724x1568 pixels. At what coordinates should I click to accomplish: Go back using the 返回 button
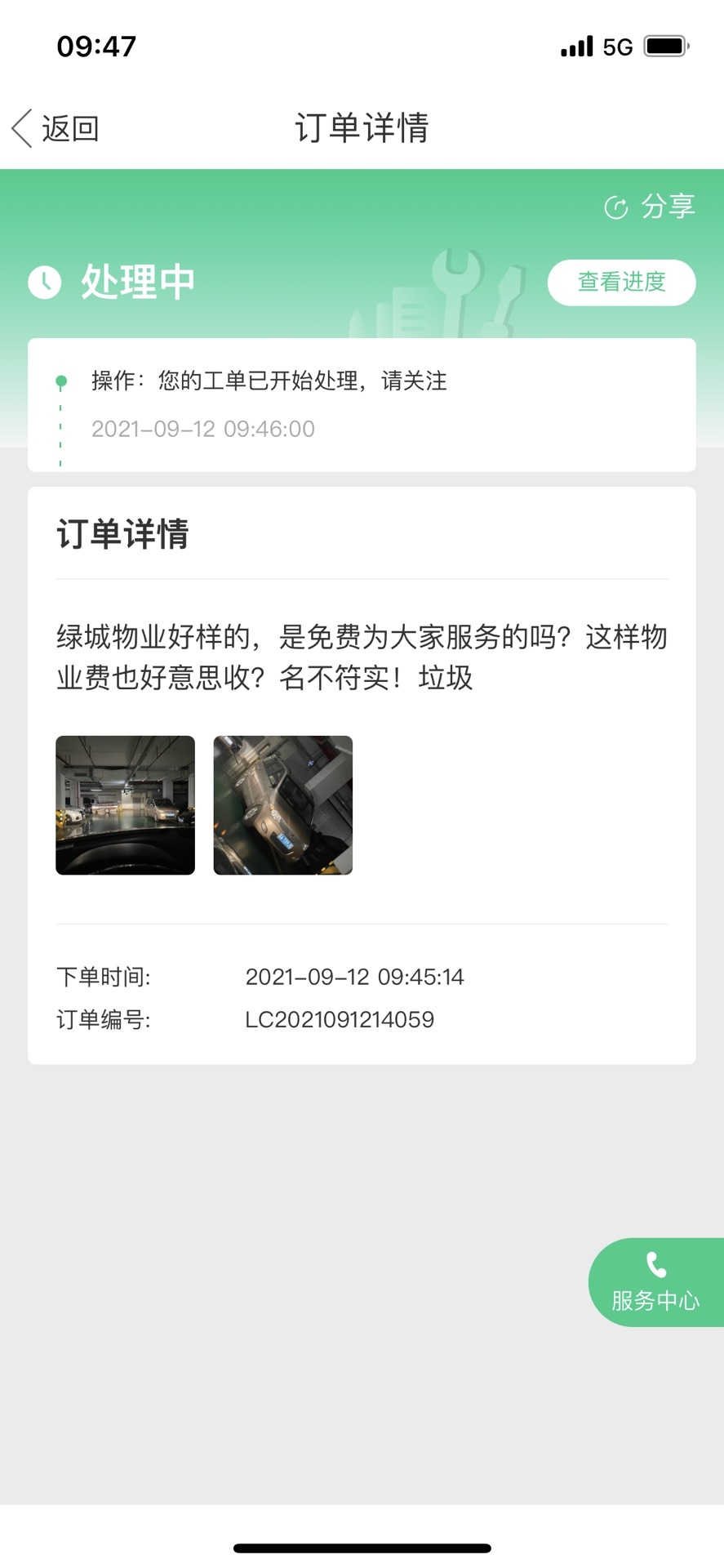56,128
